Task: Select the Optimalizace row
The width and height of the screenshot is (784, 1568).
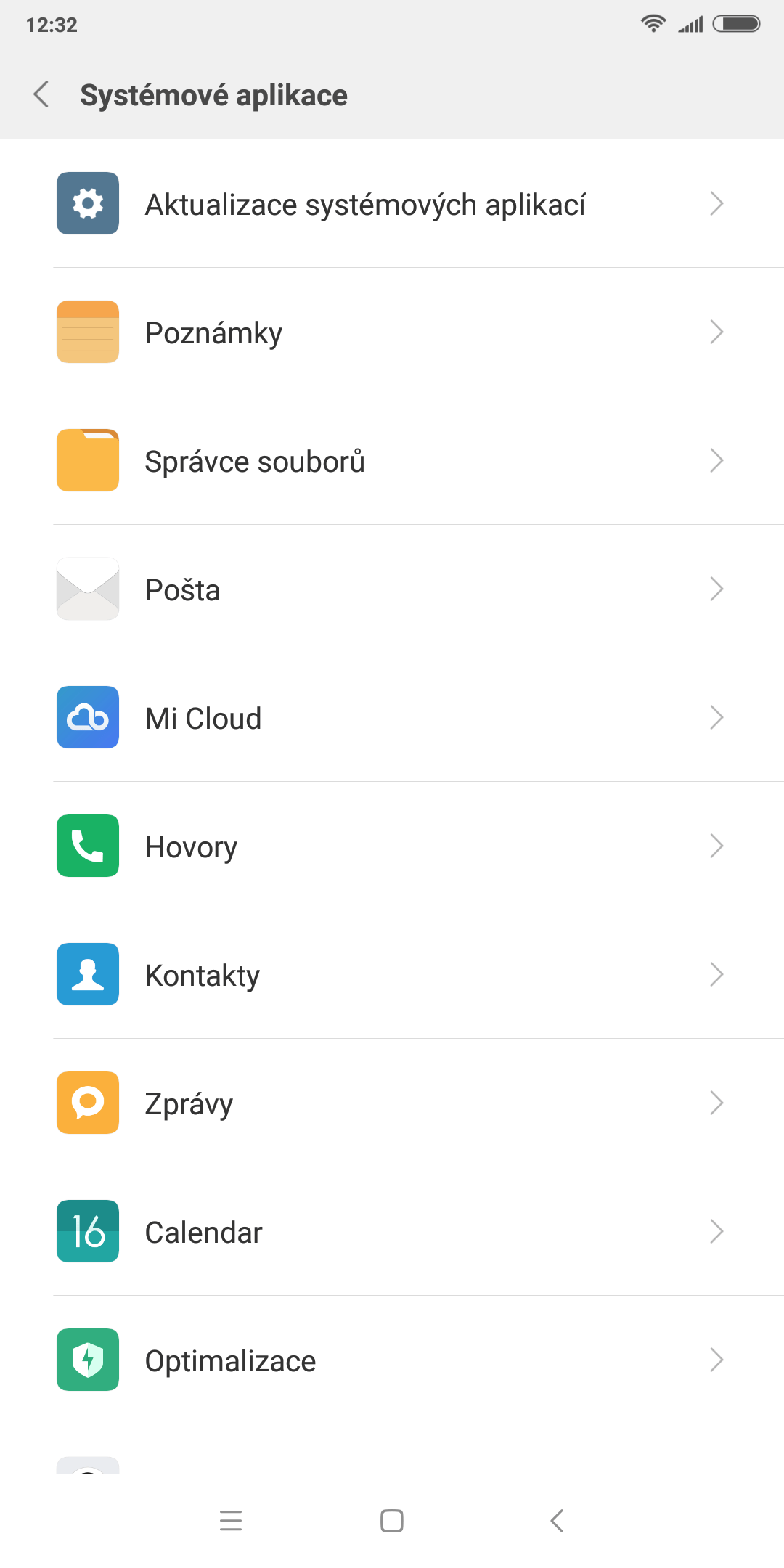Action: 392,1360
